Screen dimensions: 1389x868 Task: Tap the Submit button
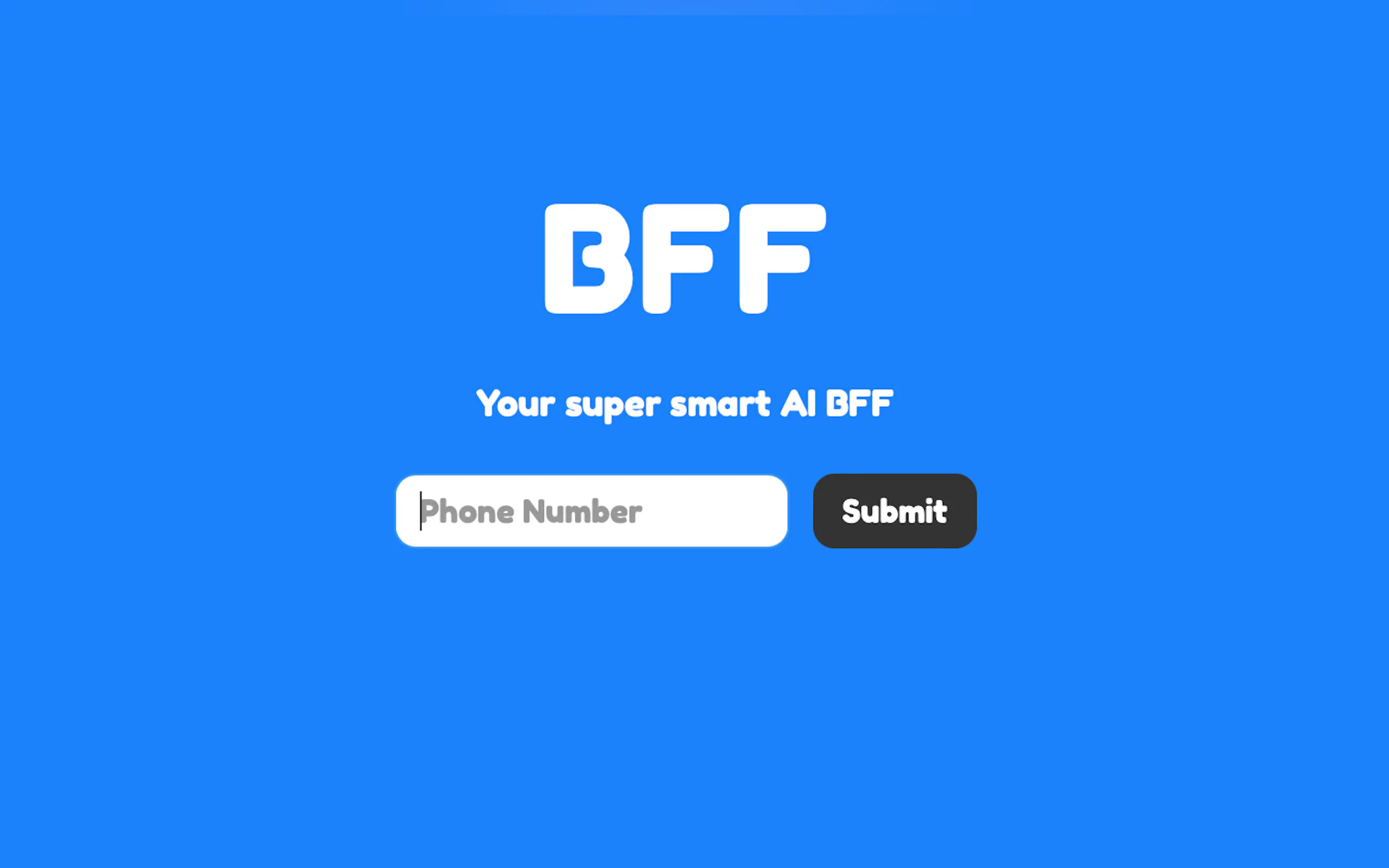click(x=894, y=511)
